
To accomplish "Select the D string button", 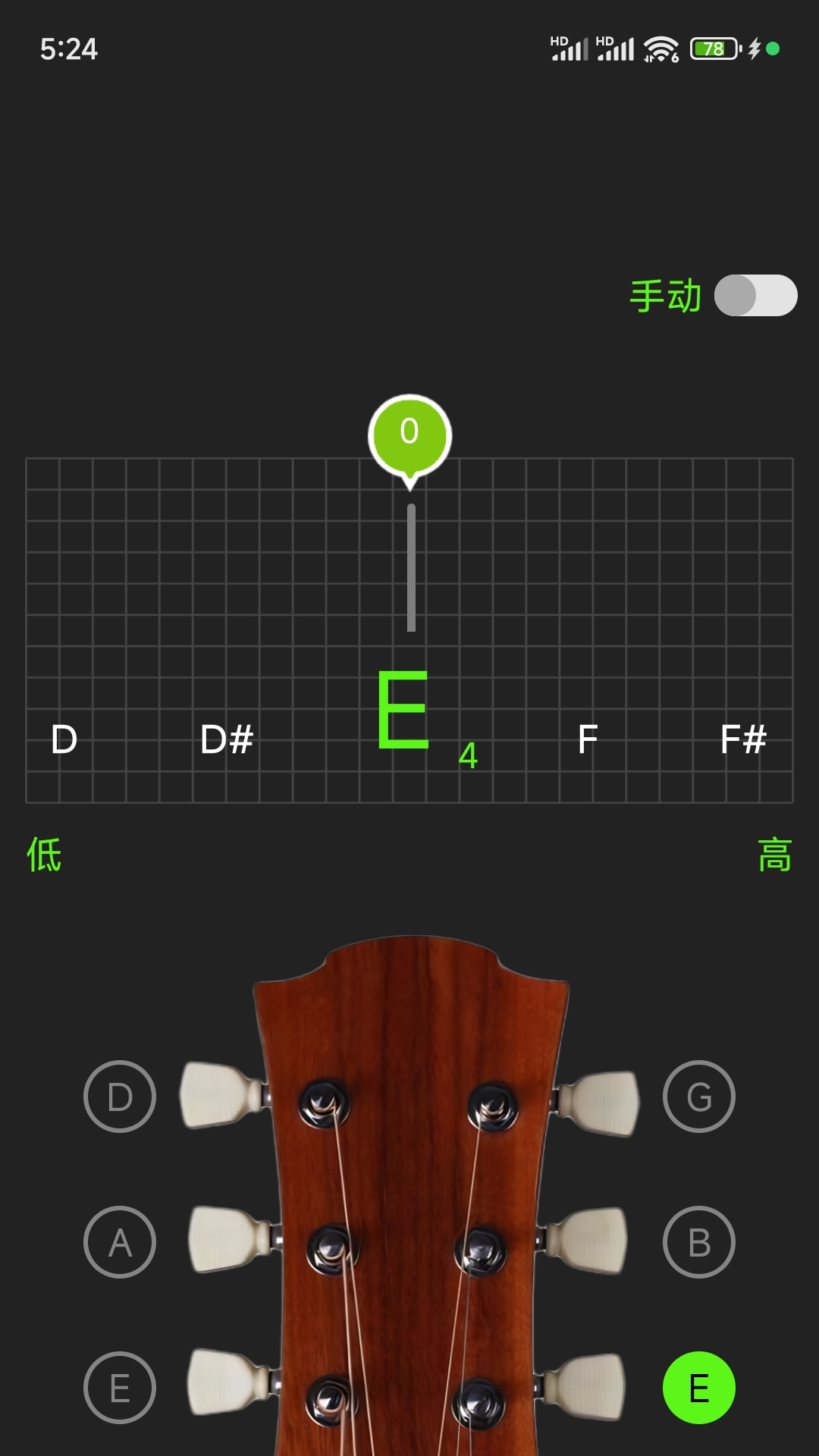I will pos(120,1097).
